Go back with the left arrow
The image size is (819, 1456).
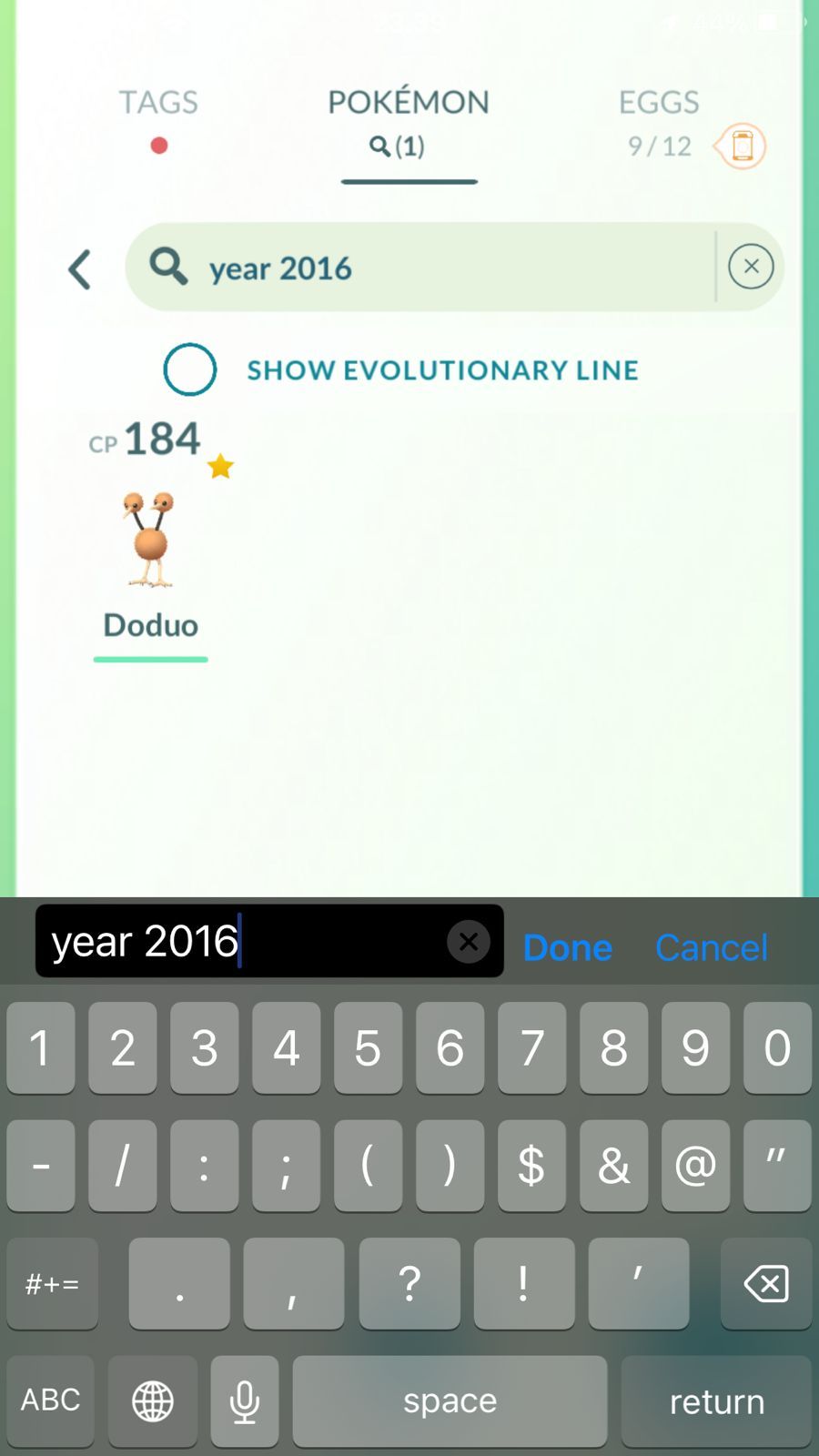80,269
